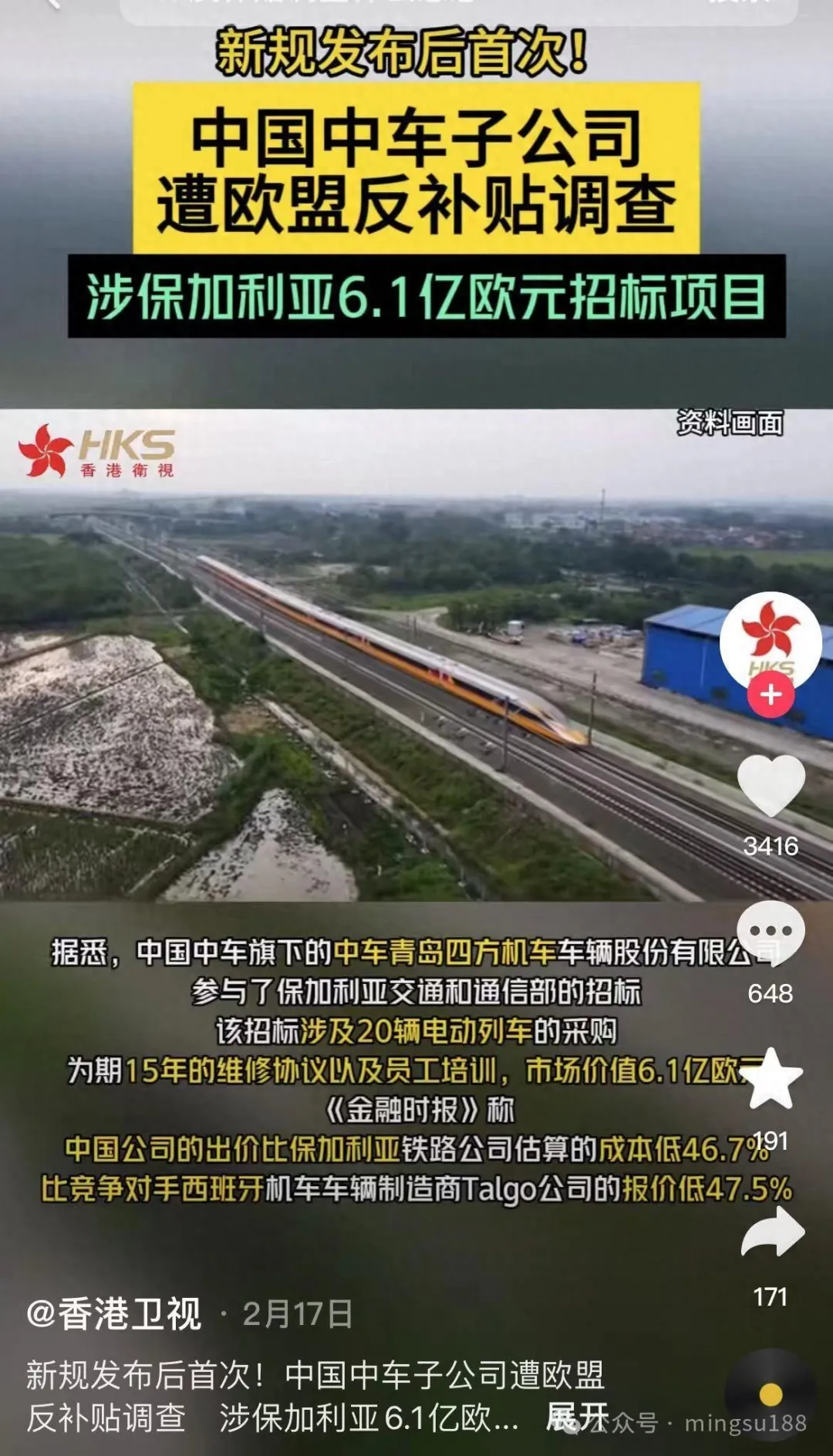Like this video with the heart icon

point(771,787)
